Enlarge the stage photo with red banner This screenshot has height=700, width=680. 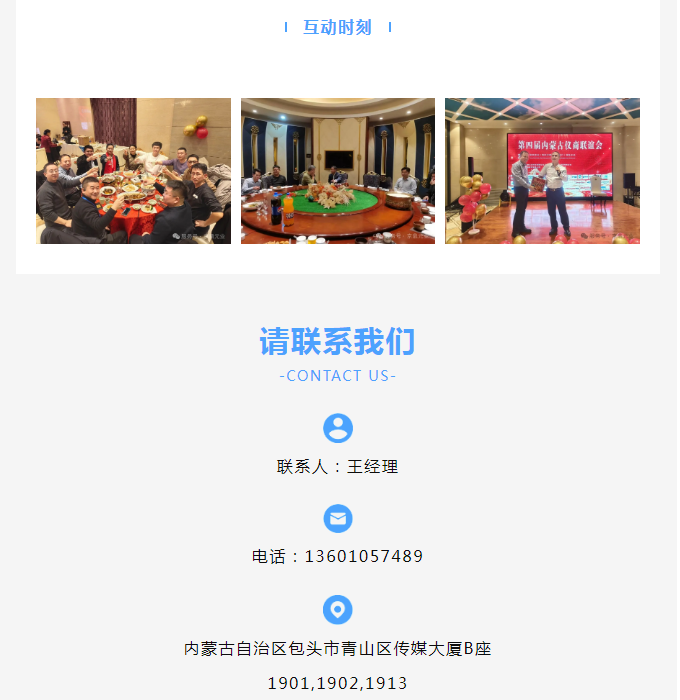tap(542, 171)
